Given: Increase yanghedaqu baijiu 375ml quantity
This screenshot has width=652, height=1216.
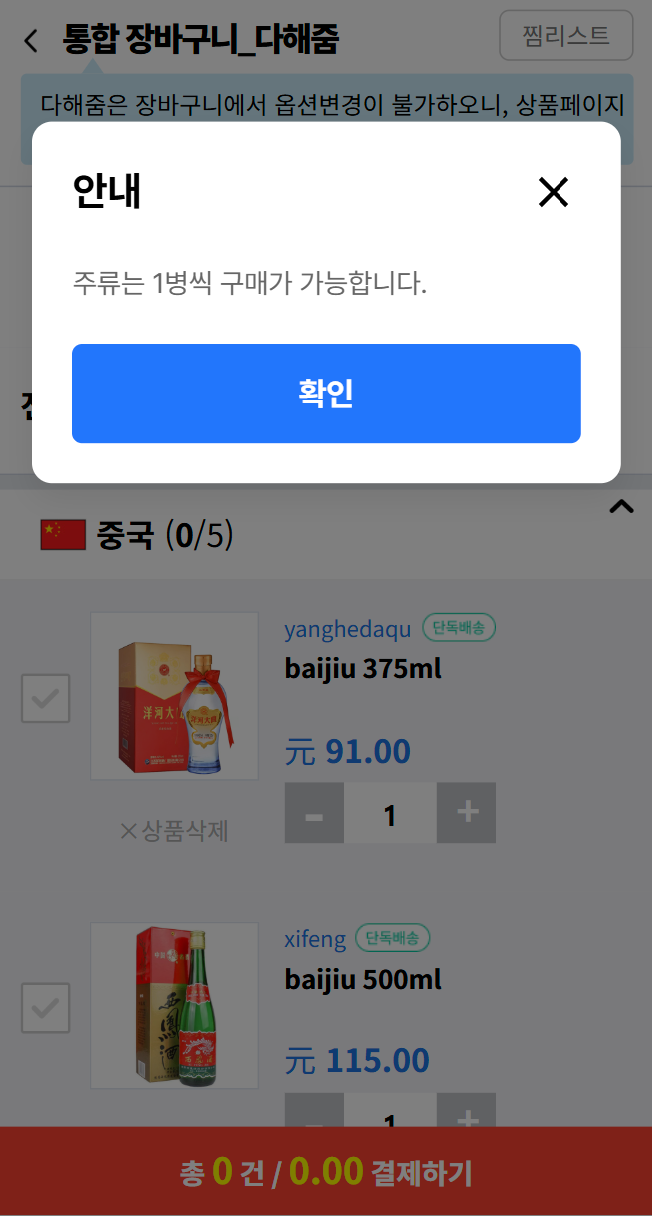Looking at the screenshot, I should [466, 813].
